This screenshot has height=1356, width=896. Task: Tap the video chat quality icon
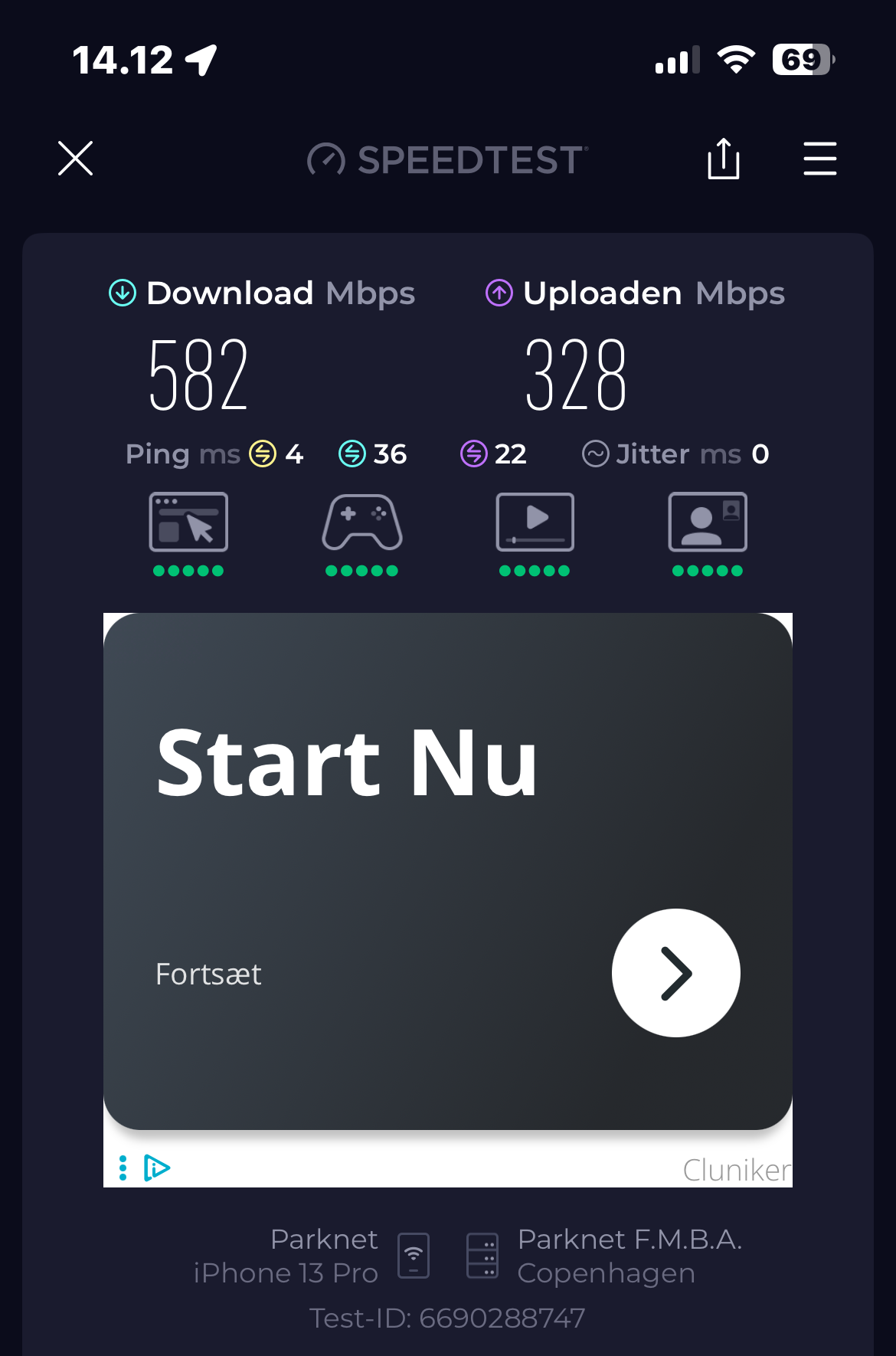(708, 522)
